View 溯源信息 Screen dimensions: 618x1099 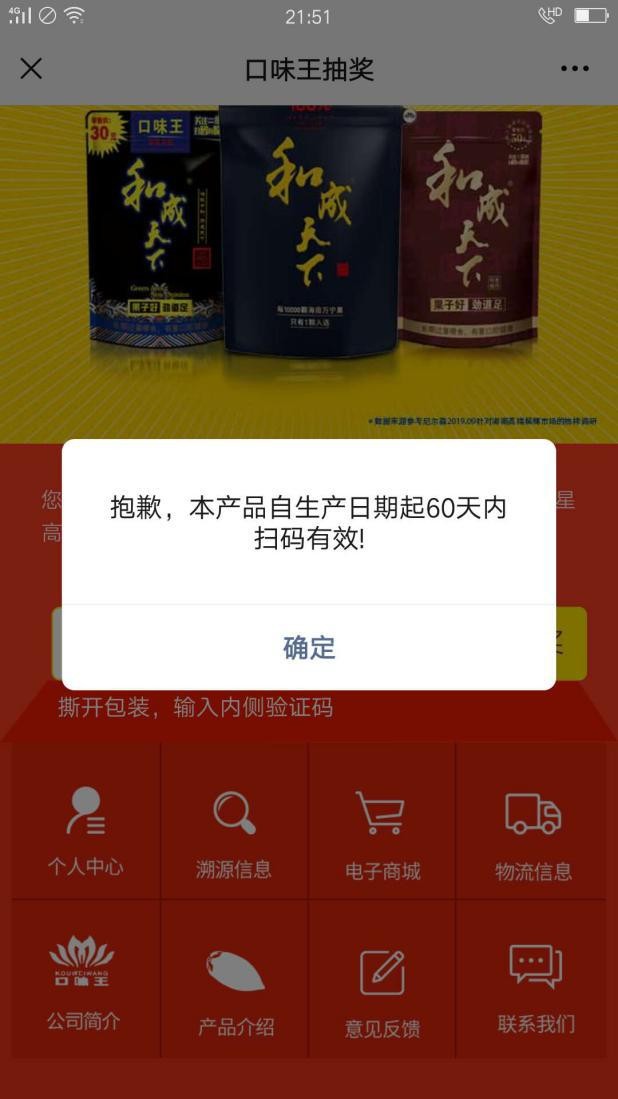pos(234,830)
